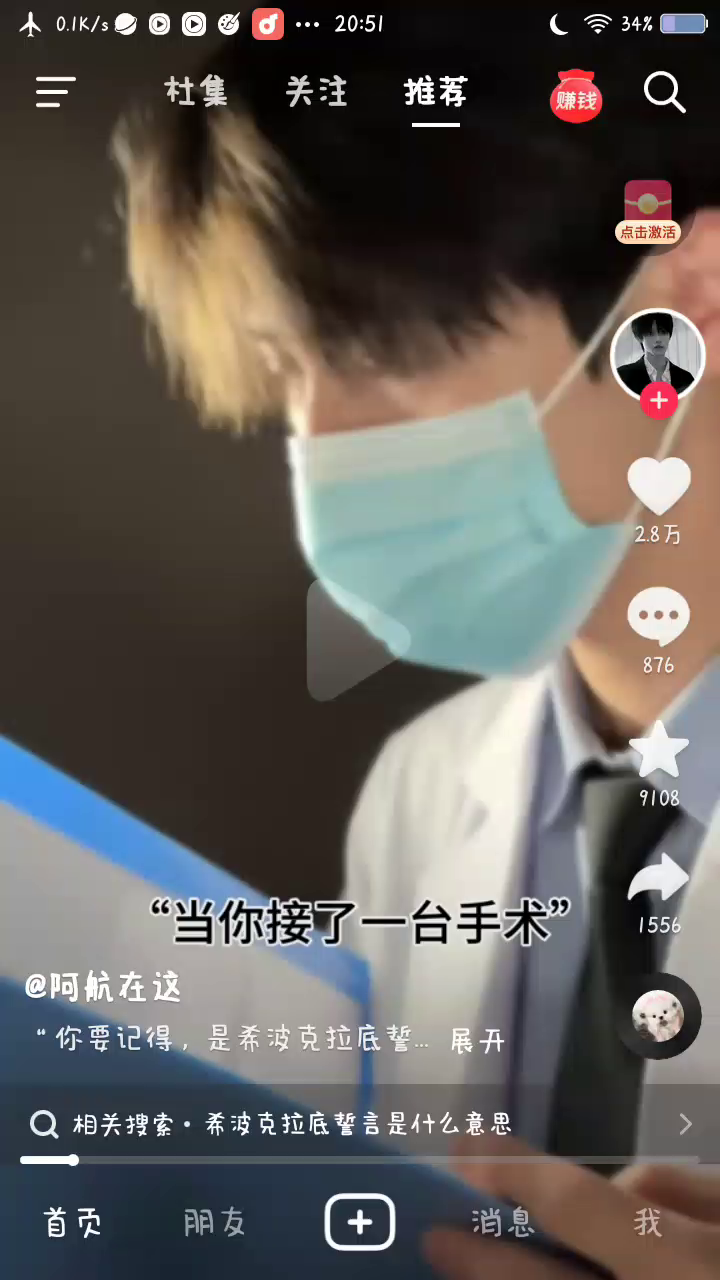This screenshot has width=720, height=1280.
Task: Open the creator's profile avatar
Action: [657, 352]
